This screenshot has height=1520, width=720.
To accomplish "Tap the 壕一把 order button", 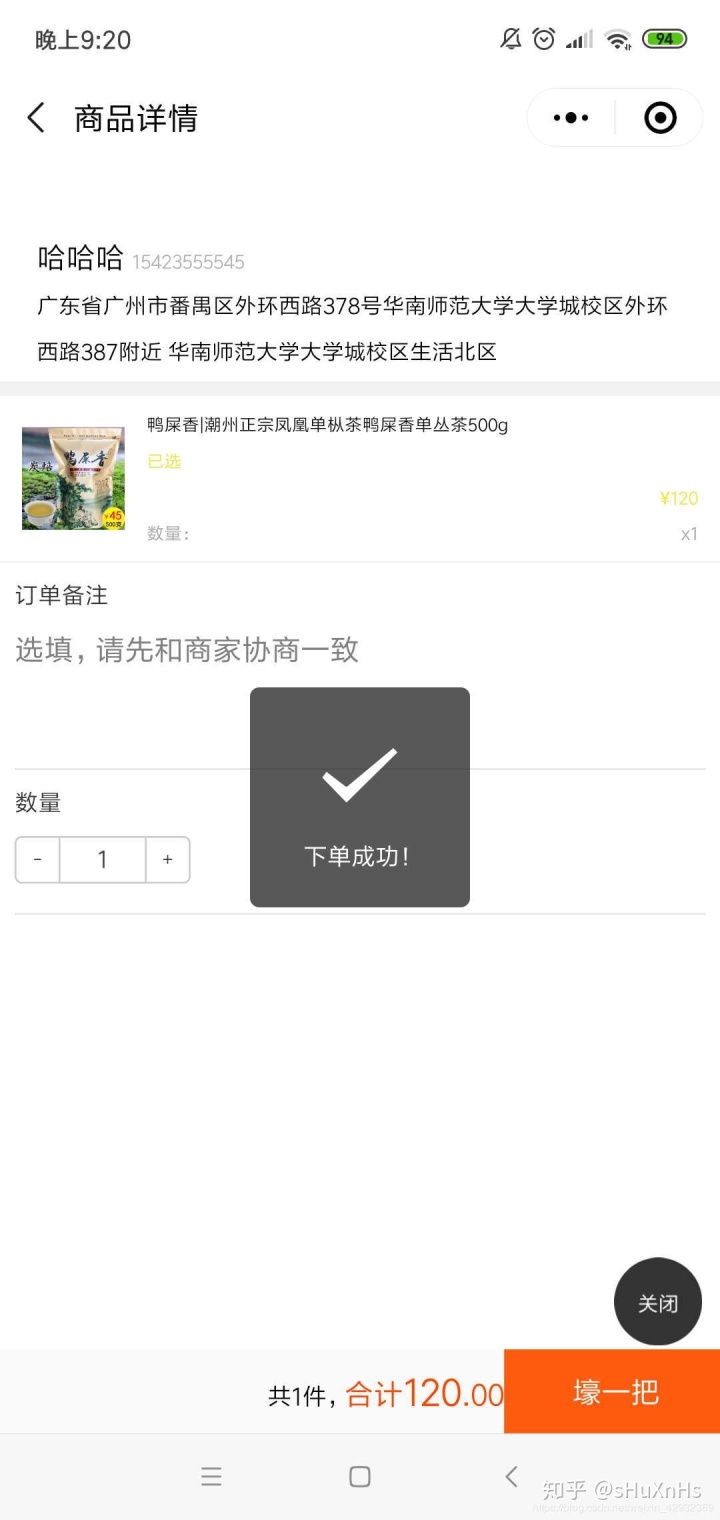I will (614, 1391).
